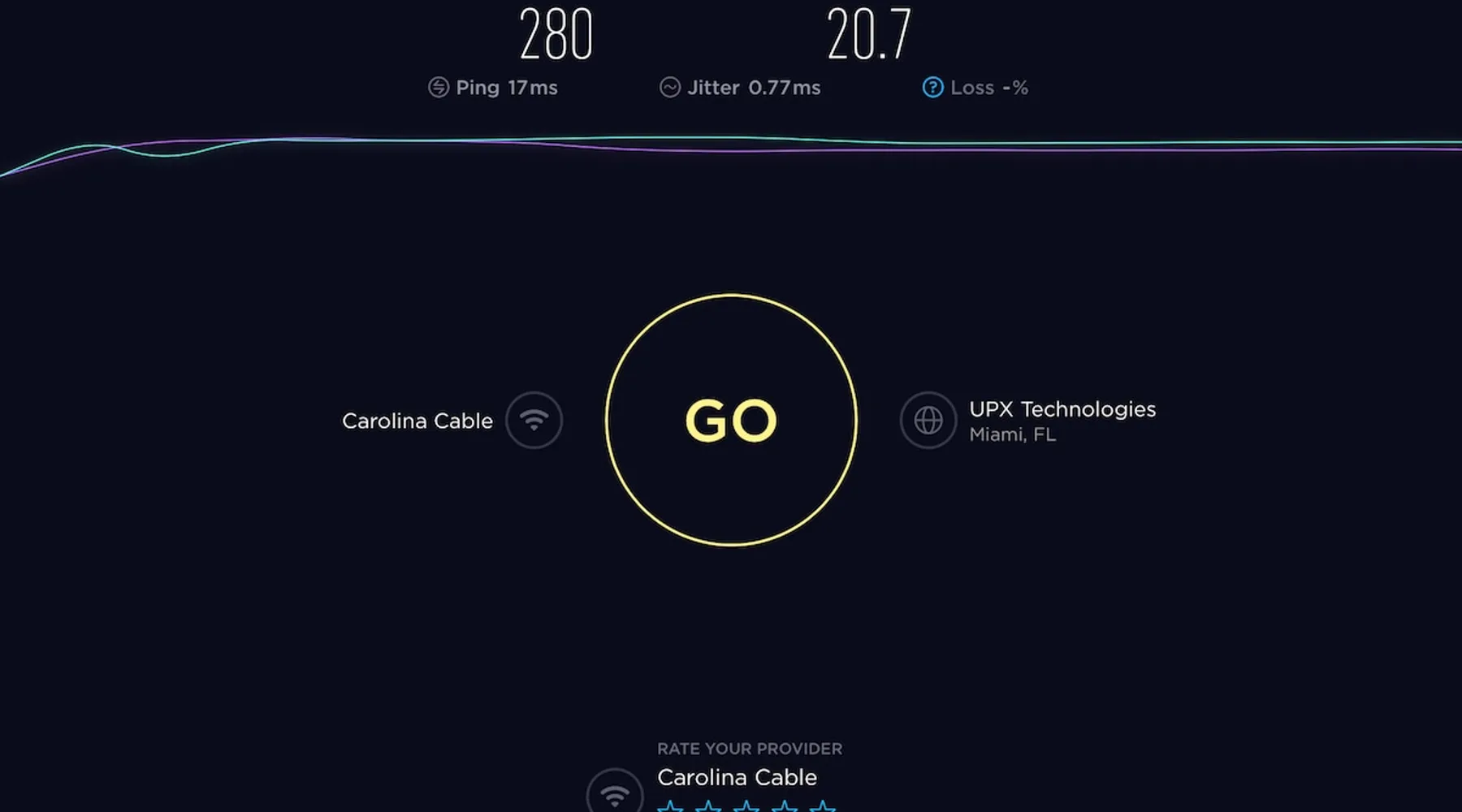The image size is (1462, 812).
Task: Start the speed test with GO
Action: [731, 420]
